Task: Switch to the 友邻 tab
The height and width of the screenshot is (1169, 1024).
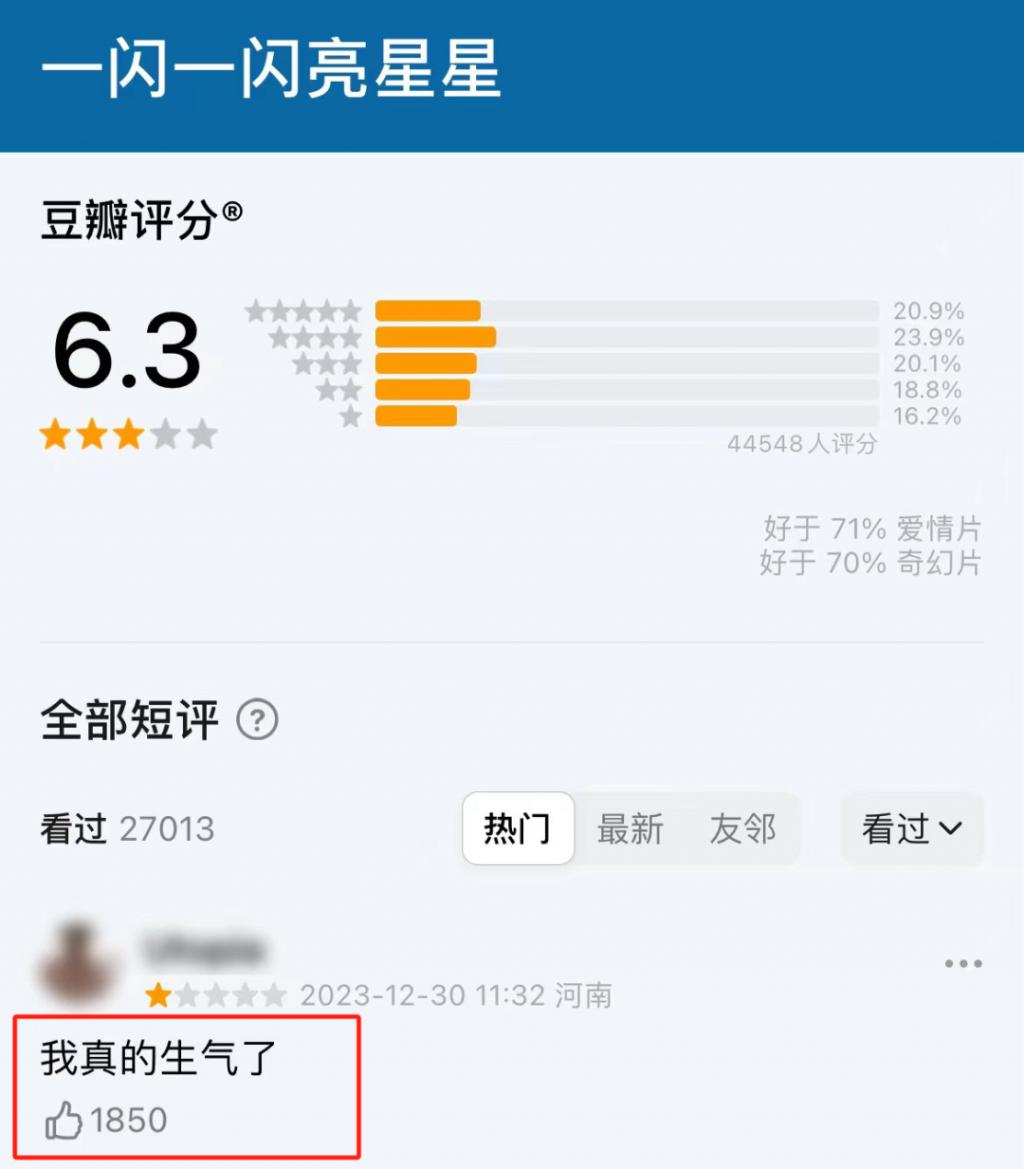Action: coord(742,829)
